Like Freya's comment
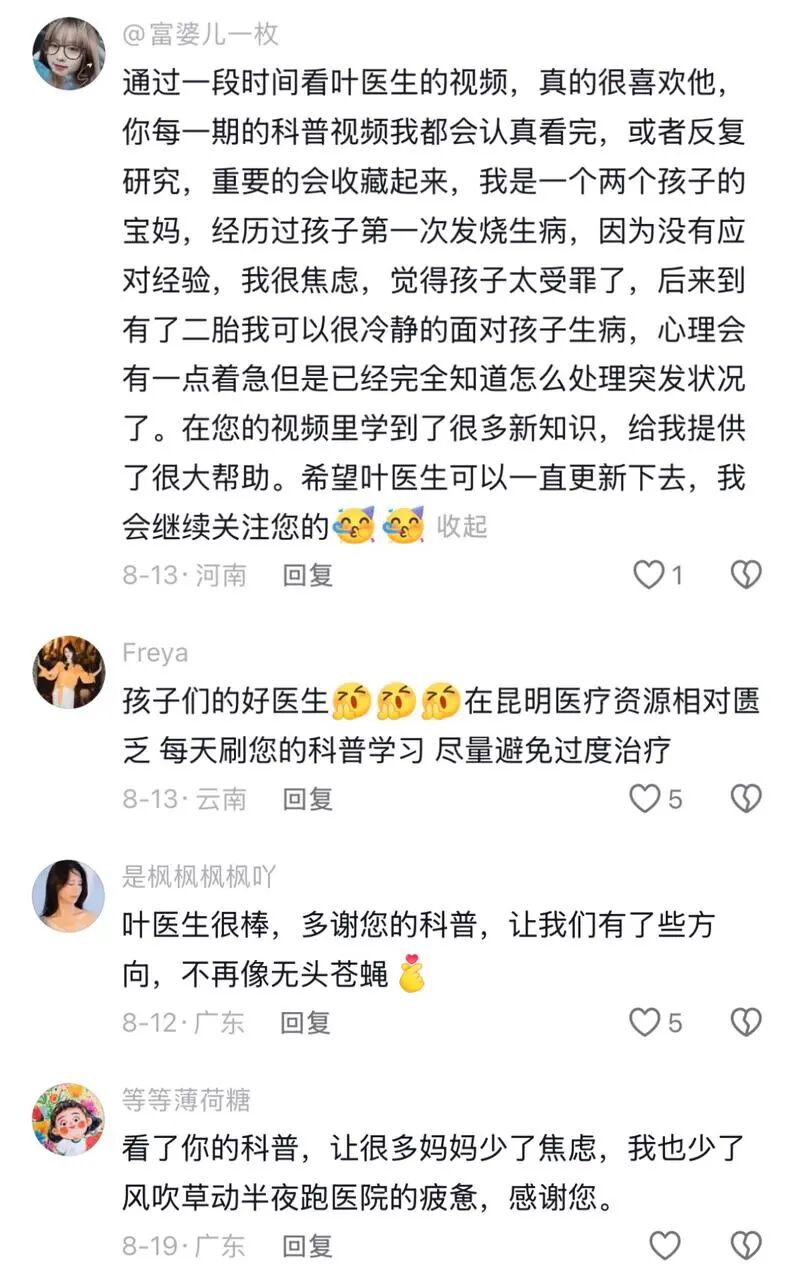This screenshot has height=1280, width=797. point(646,799)
